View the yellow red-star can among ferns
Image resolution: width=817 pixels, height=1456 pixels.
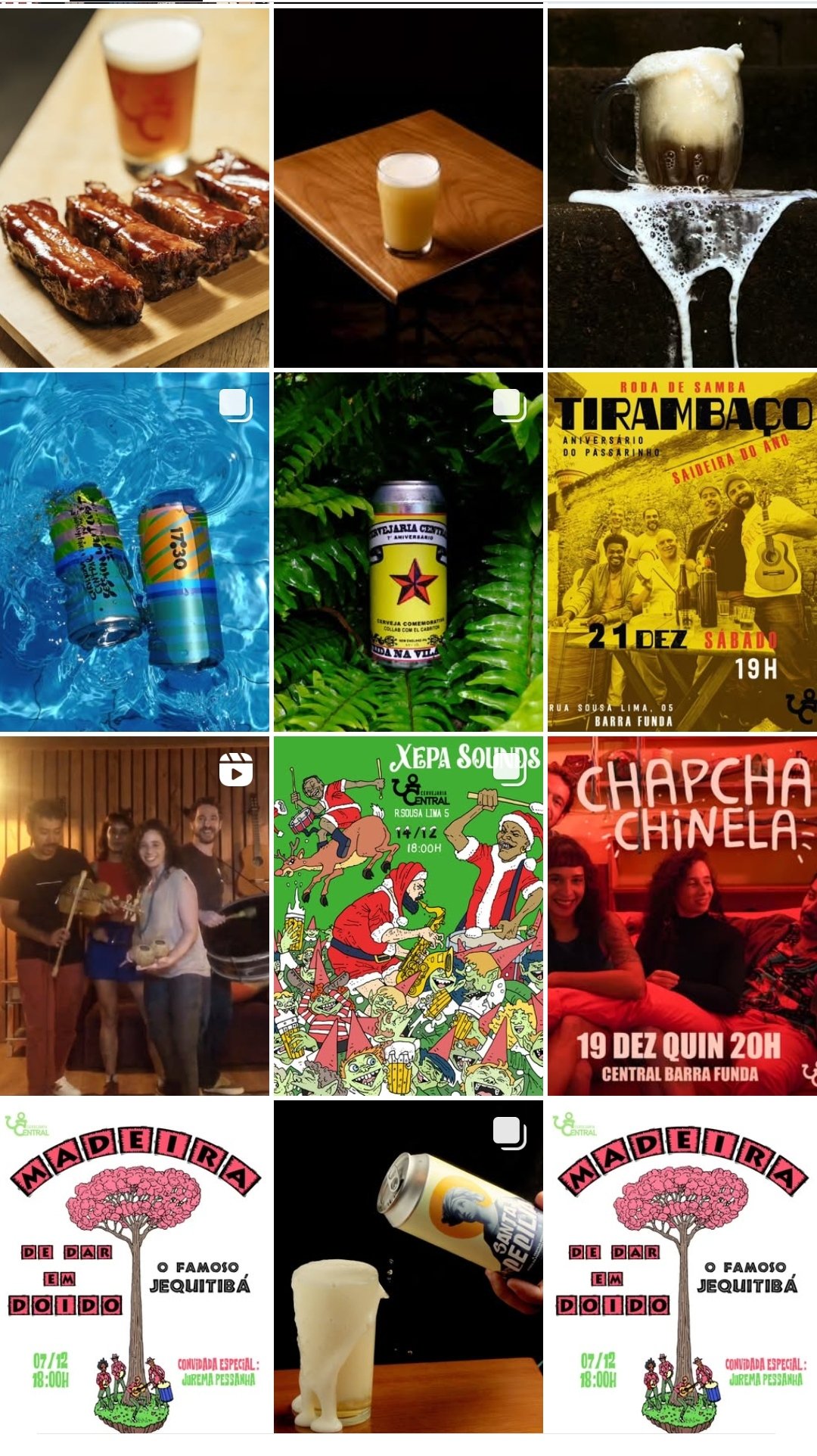coord(408,552)
